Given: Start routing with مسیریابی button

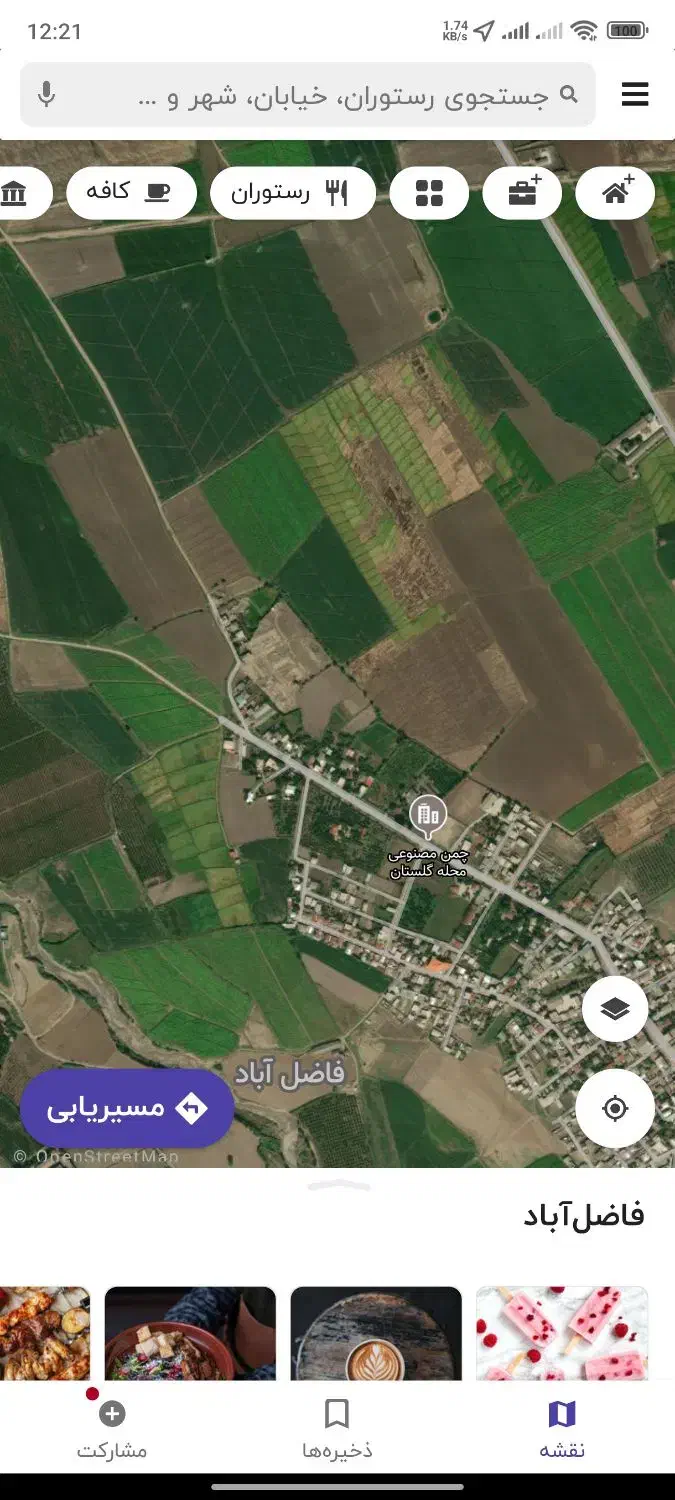Looking at the screenshot, I should coord(127,1108).
